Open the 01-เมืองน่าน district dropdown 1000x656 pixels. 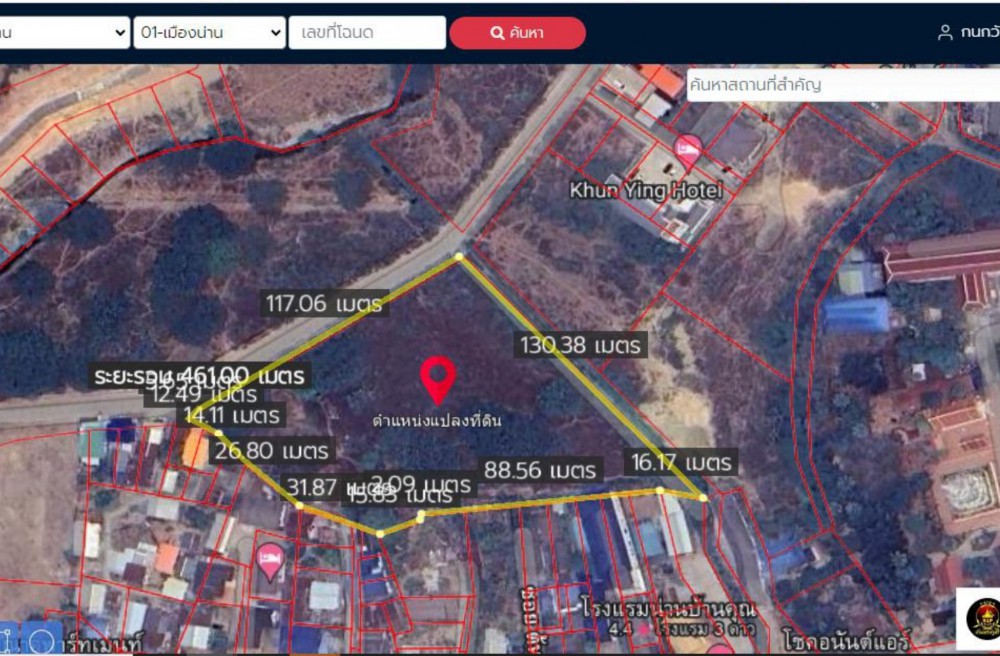pyautogui.click(x=211, y=33)
